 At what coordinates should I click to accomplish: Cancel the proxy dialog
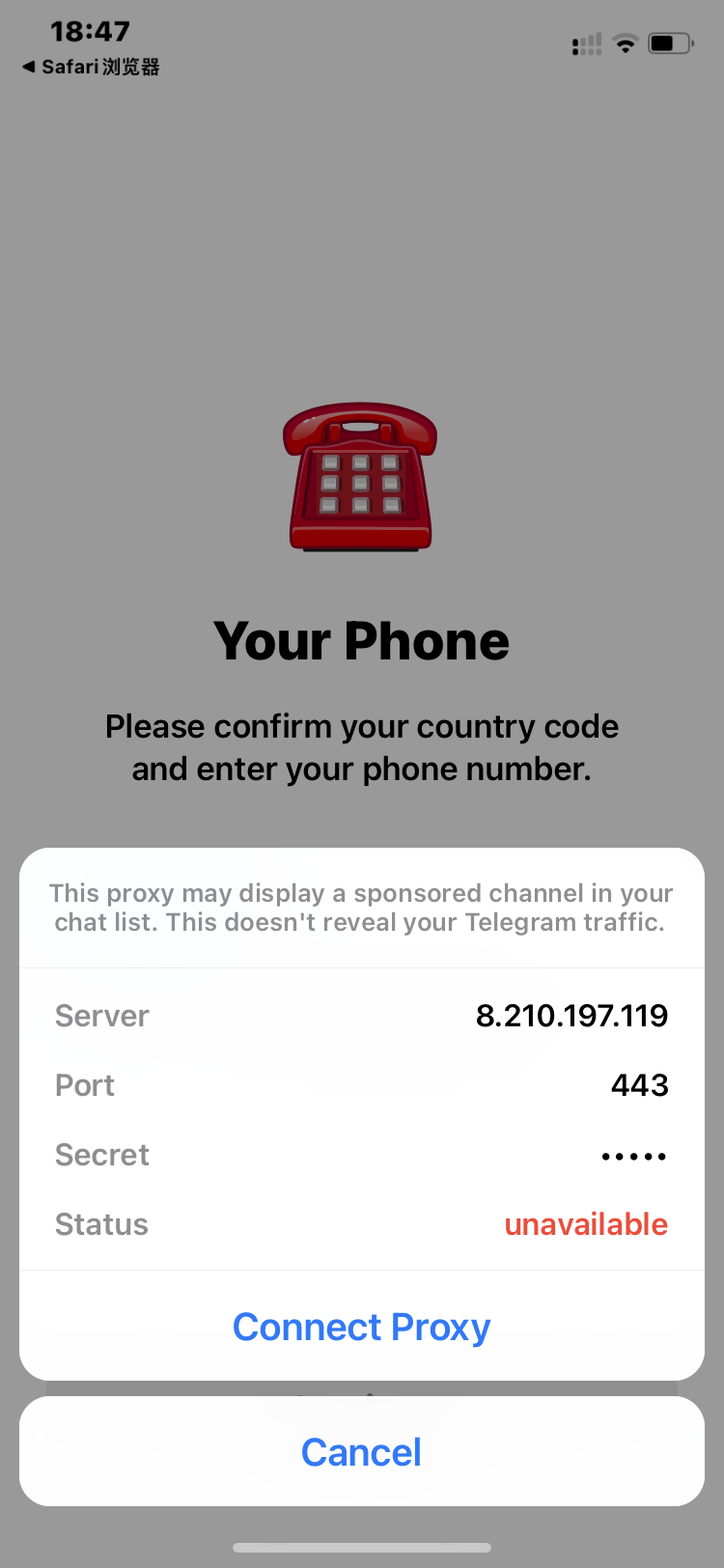tap(361, 1451)
